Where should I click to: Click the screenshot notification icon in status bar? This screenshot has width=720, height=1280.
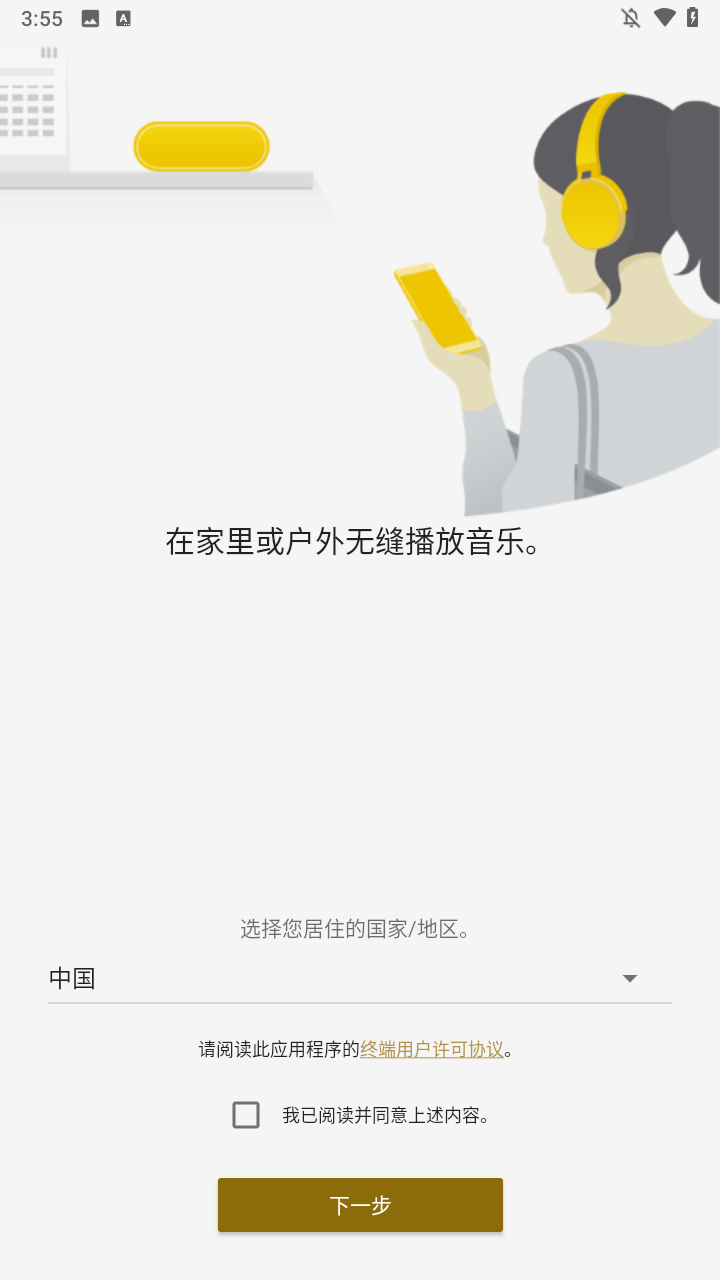(90, 17)
